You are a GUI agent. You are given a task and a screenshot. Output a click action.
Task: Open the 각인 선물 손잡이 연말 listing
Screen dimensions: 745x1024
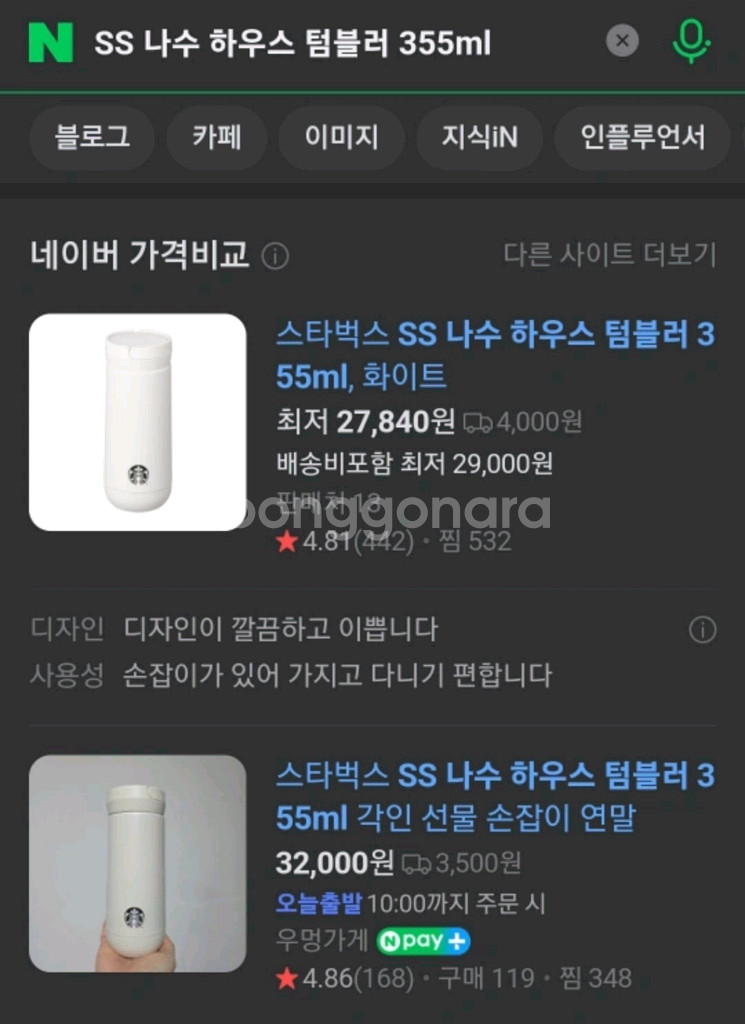[495, 797]
